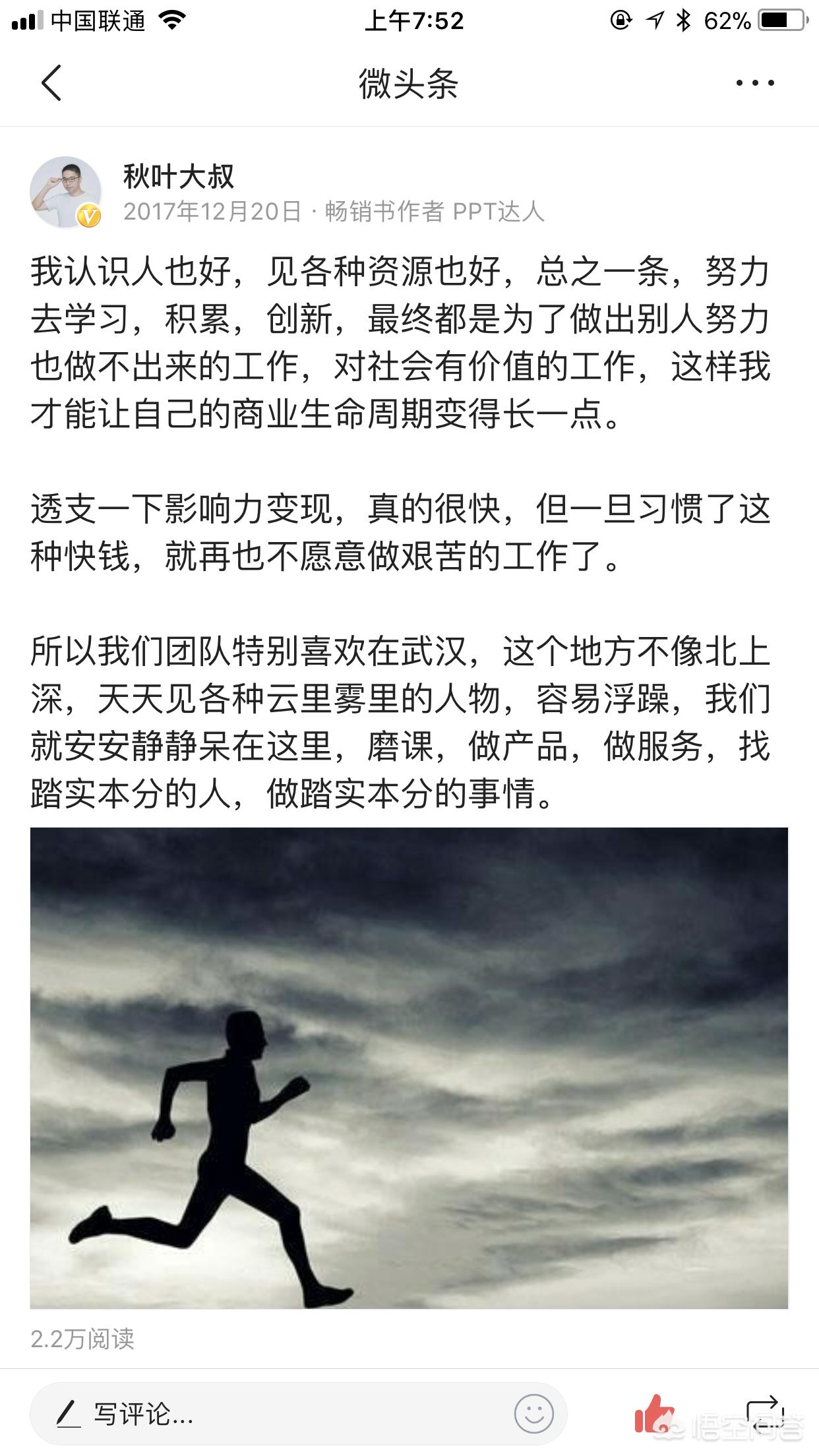Image resolution: width=819 pixels, height=1456 pixels.
Task: Tap the 写评论 comment field
Action: pos(264,1414)
